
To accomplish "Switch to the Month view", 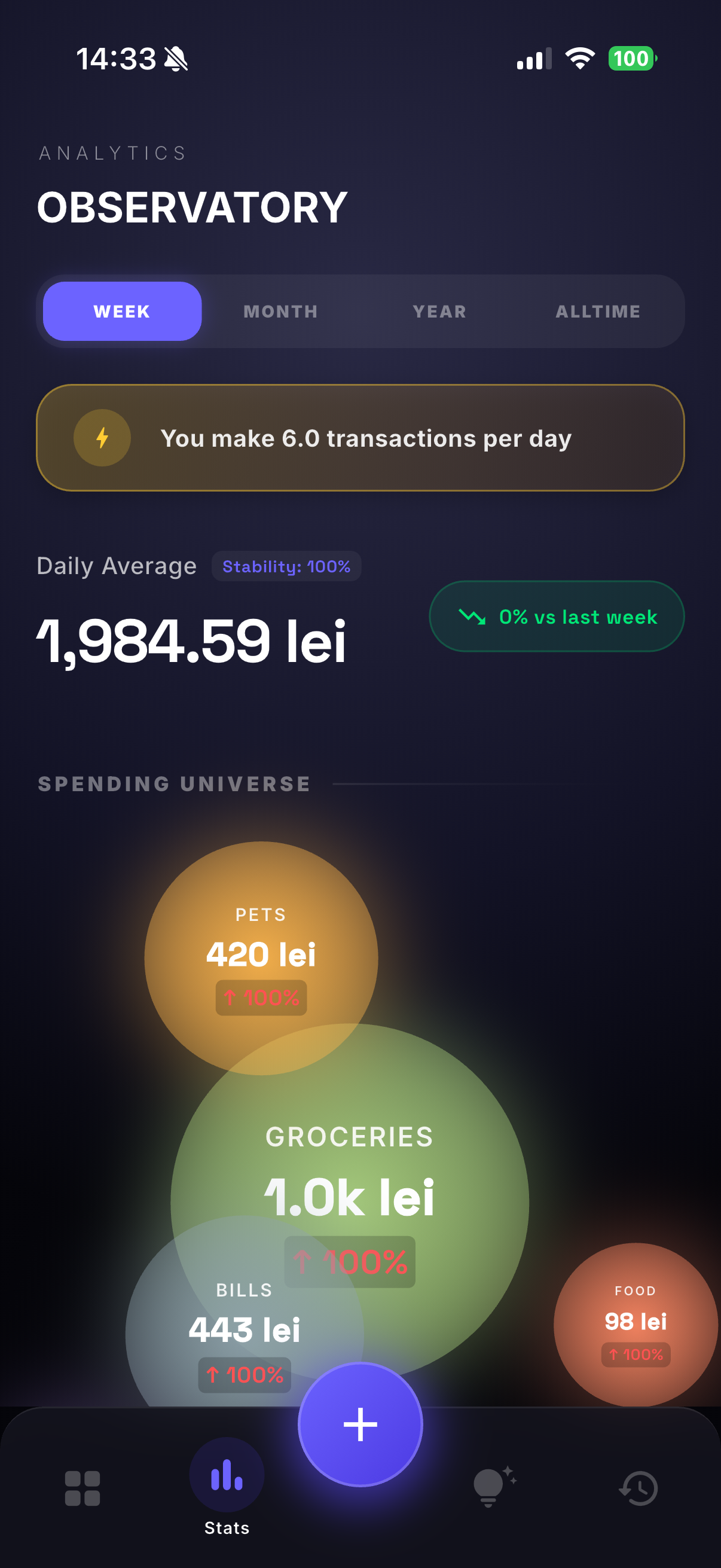I will (x=280, y=311).
